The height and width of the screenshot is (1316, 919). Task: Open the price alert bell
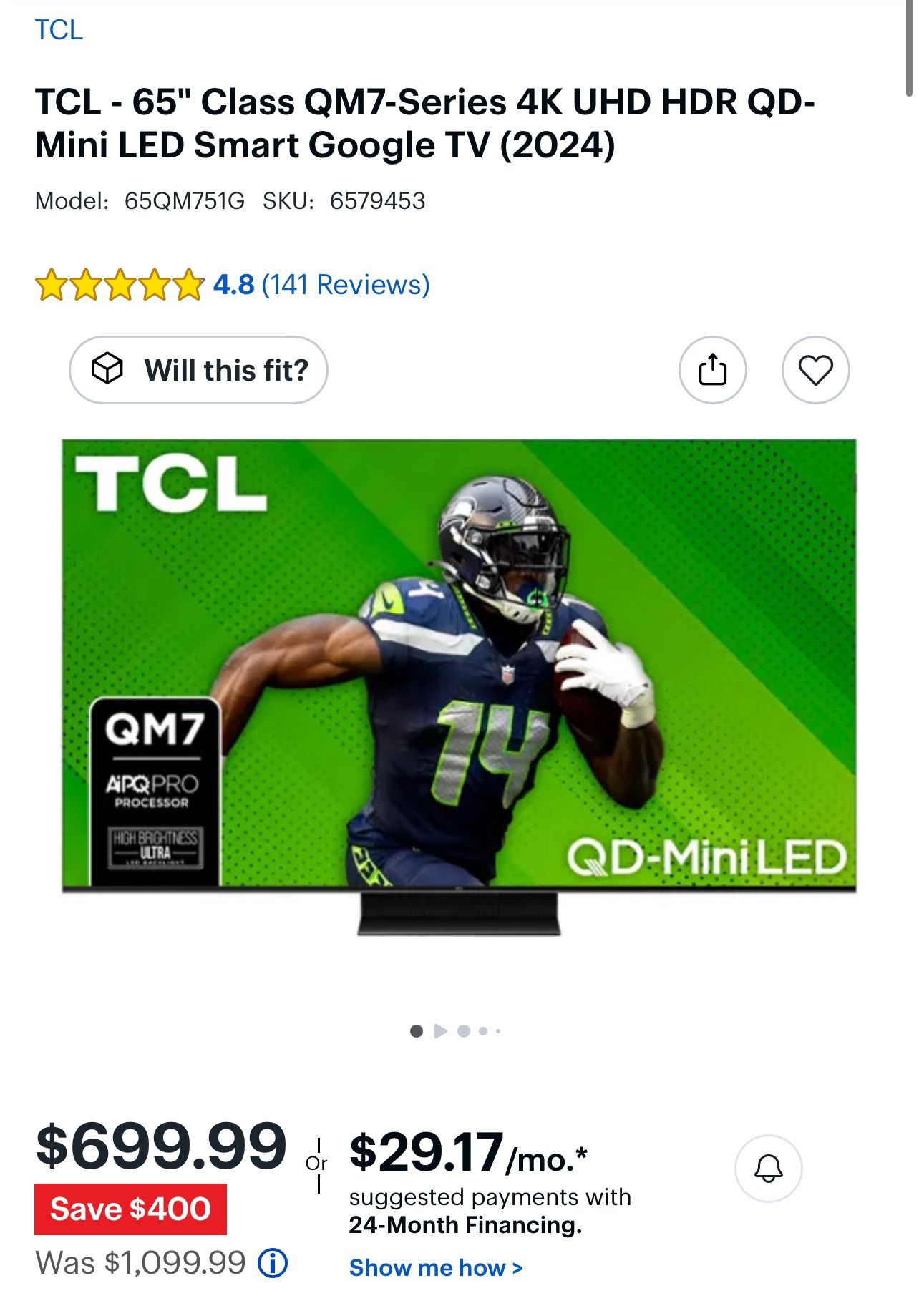768,1169
